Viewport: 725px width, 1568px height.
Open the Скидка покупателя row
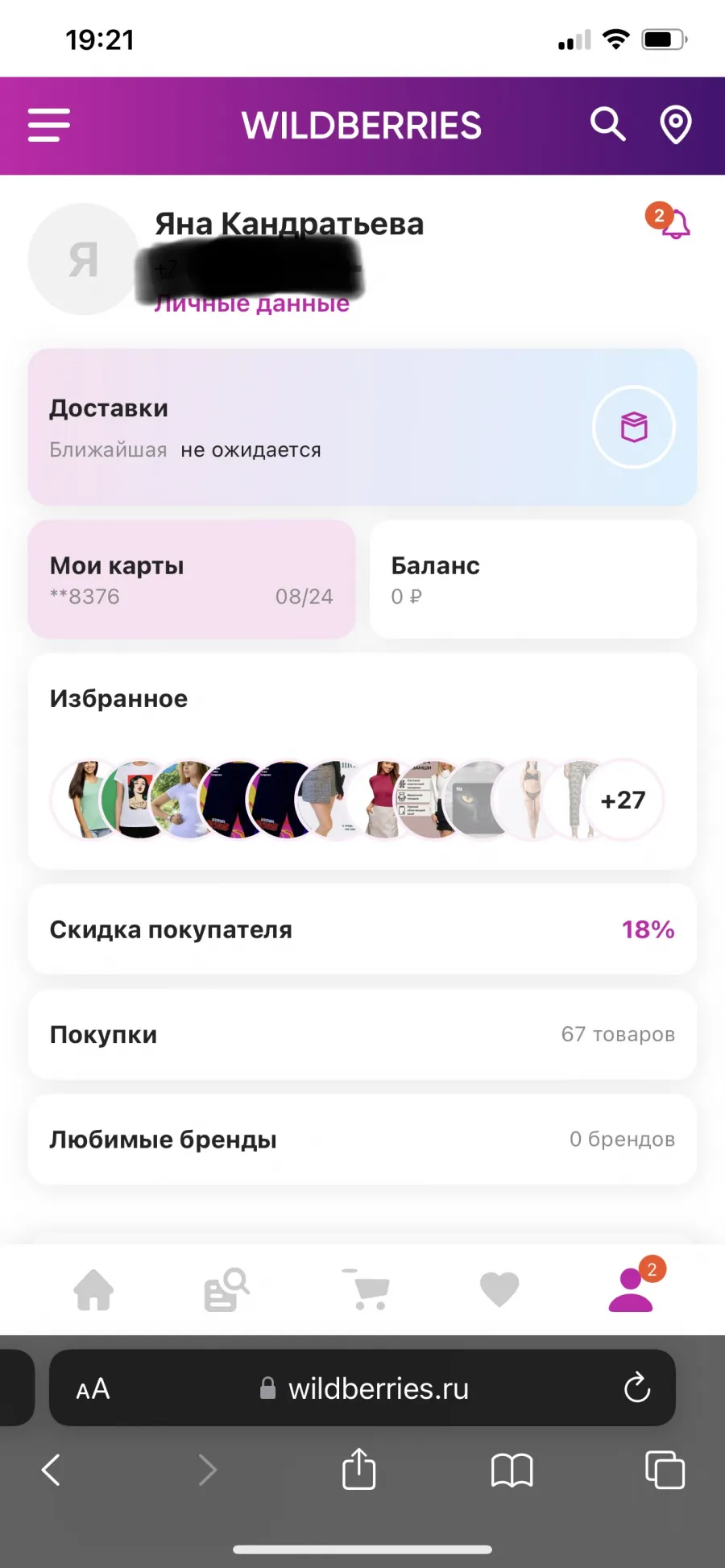(362, 929)
